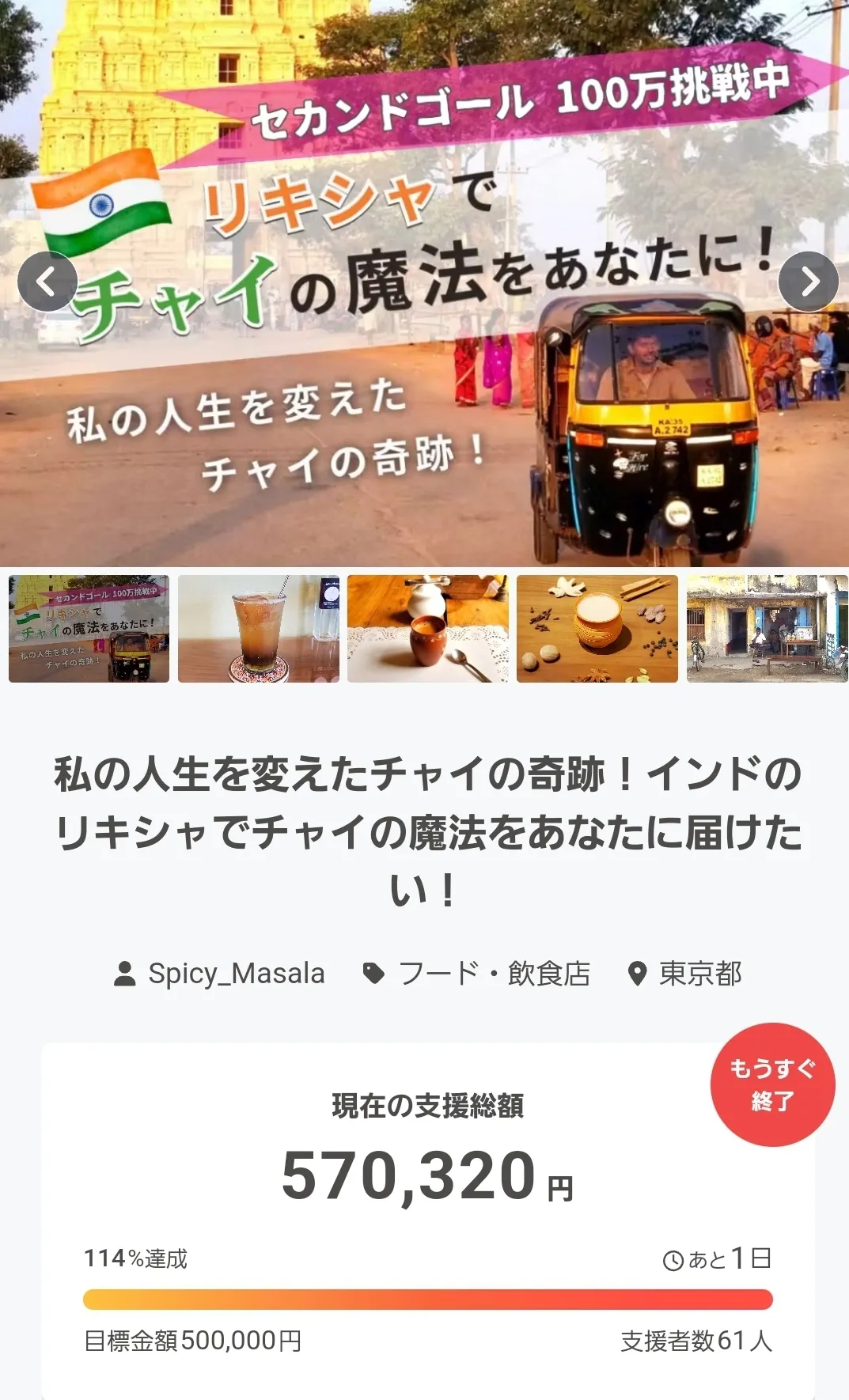View the iced chai glass thumbnail
Viewport: 849px width, 1400px height.
pos(259,629)
